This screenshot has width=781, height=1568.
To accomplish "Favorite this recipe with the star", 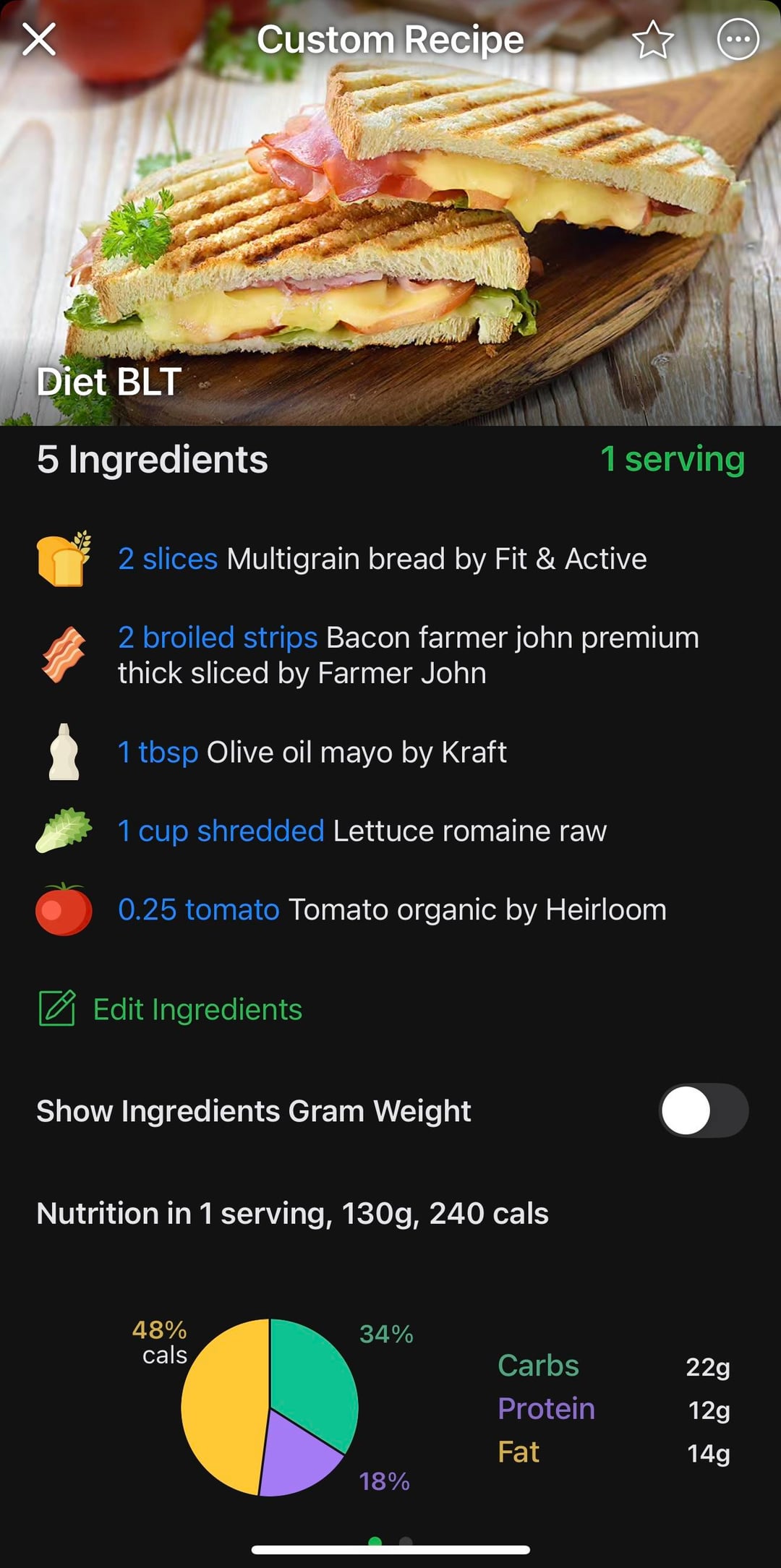I will pyautogui.click(x=652, y=40).
